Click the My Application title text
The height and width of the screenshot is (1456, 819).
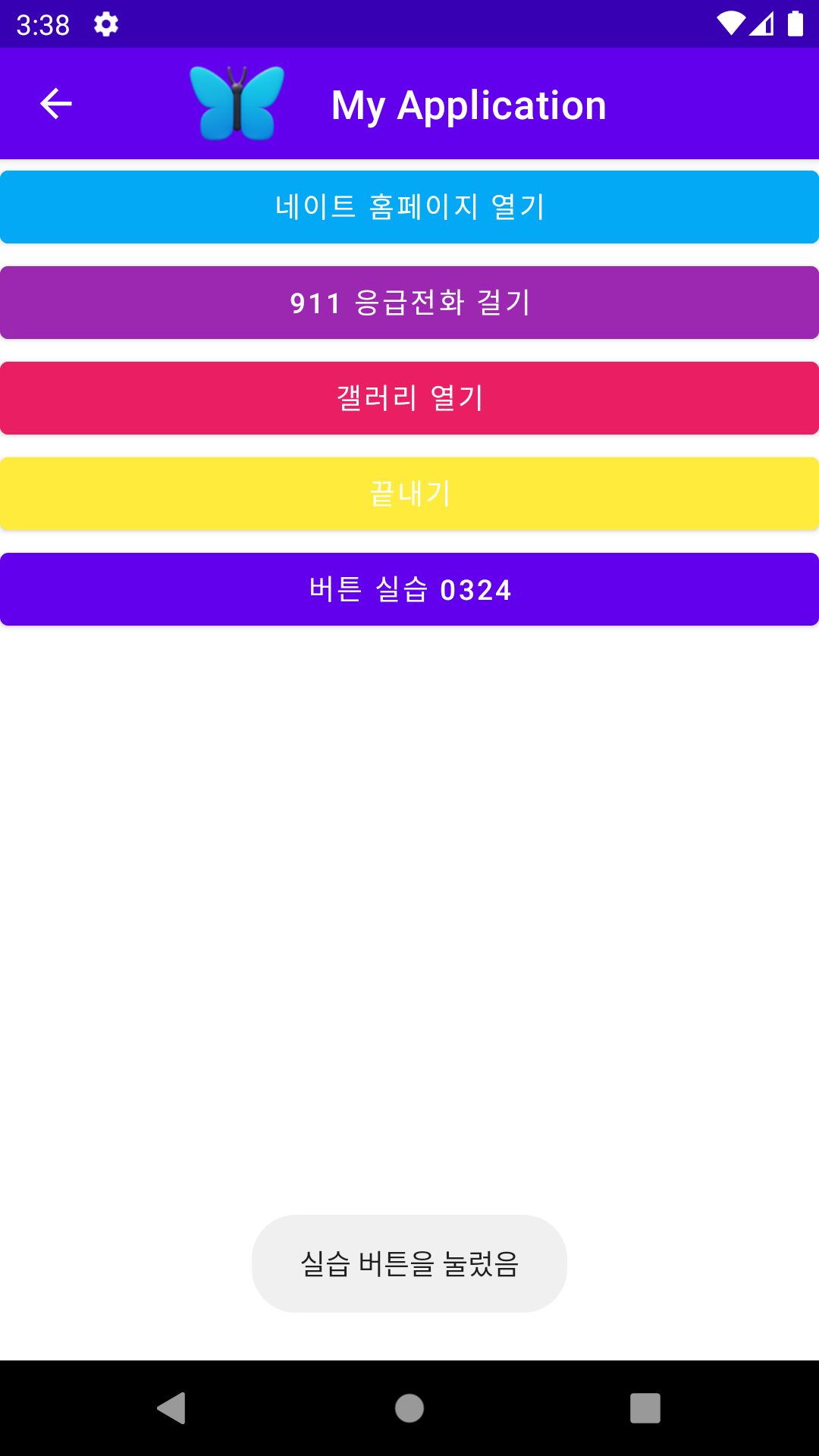point(469,103)
